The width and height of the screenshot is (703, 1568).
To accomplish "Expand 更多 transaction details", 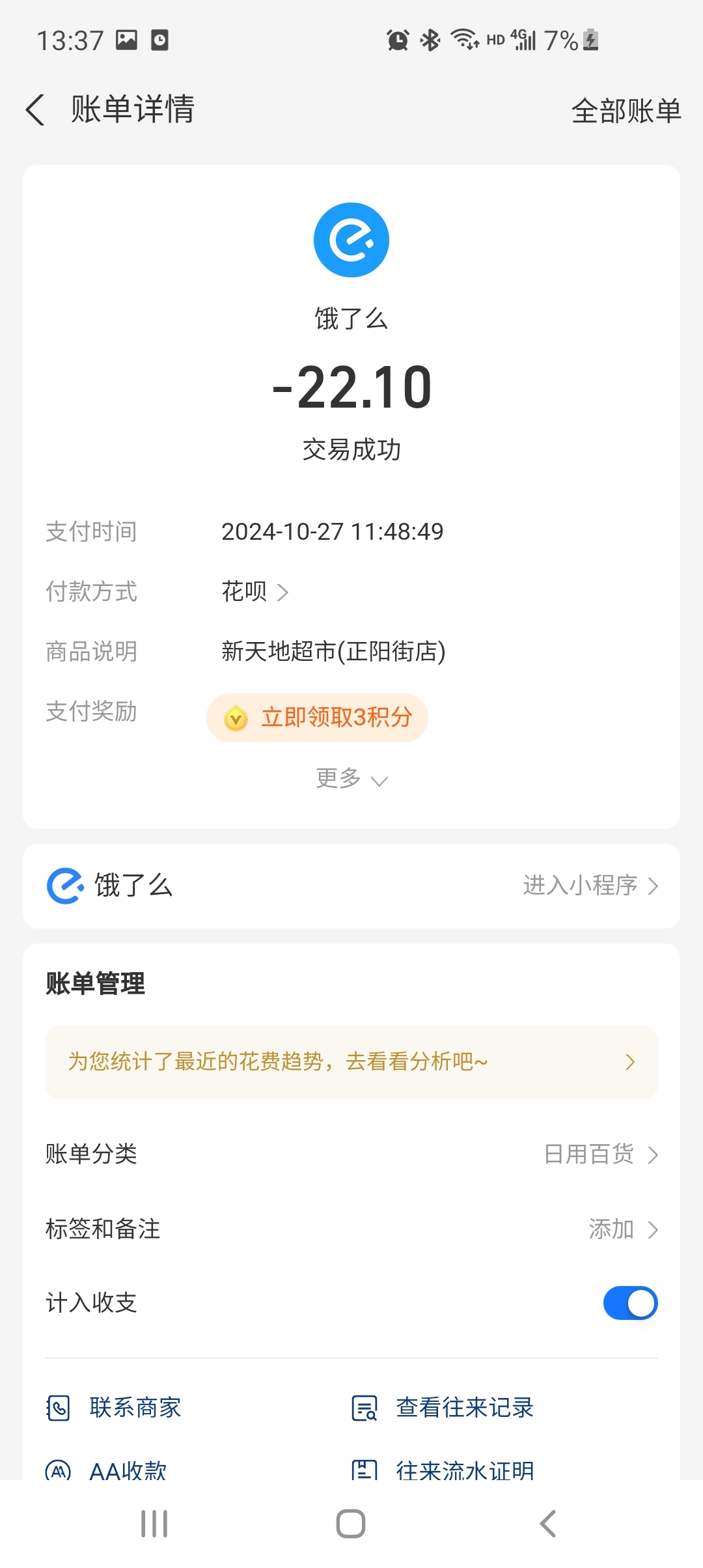I will click(x=351, y=779).
